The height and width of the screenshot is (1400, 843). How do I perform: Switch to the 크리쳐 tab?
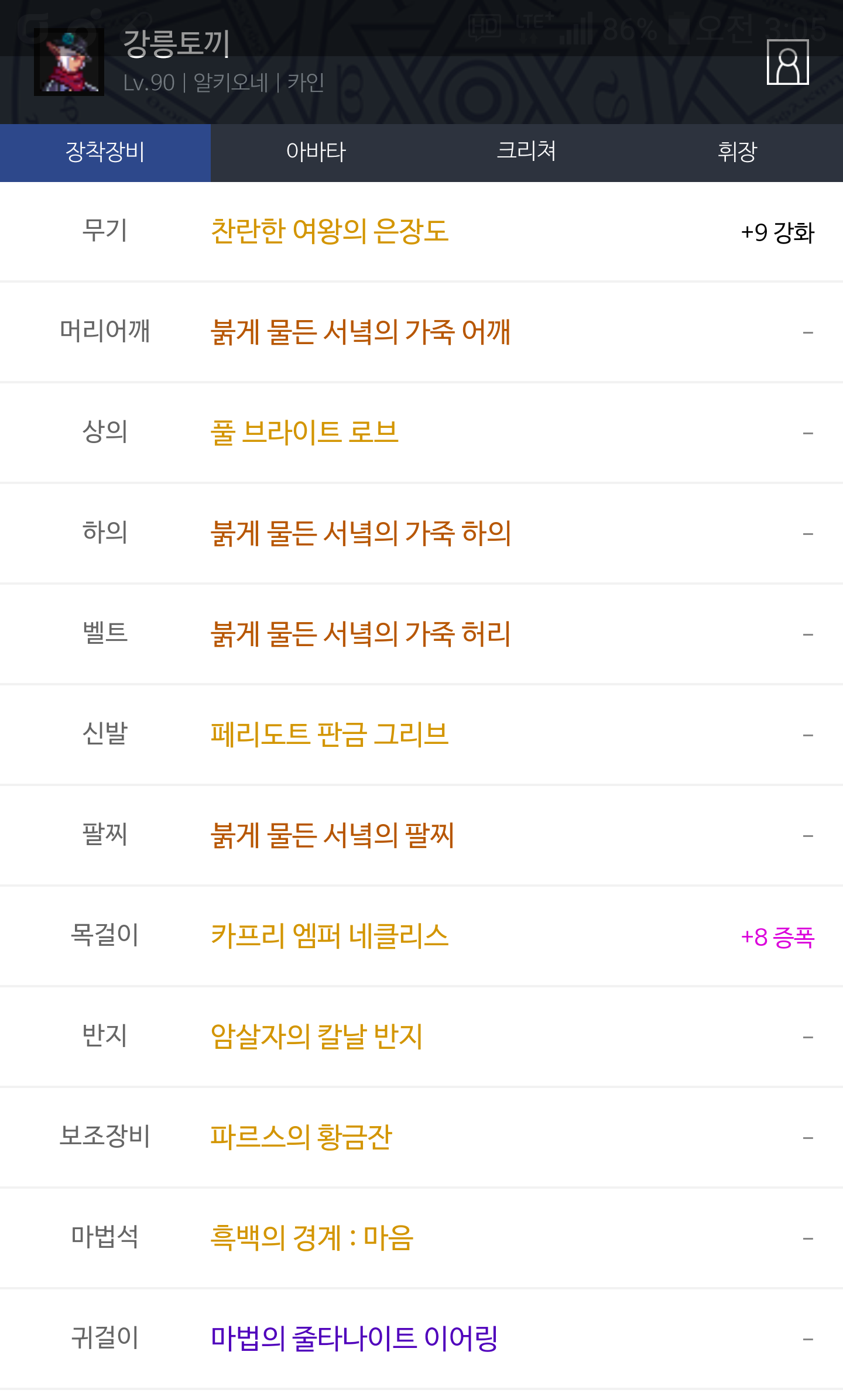pyautogui.click(x=527, y=152)
